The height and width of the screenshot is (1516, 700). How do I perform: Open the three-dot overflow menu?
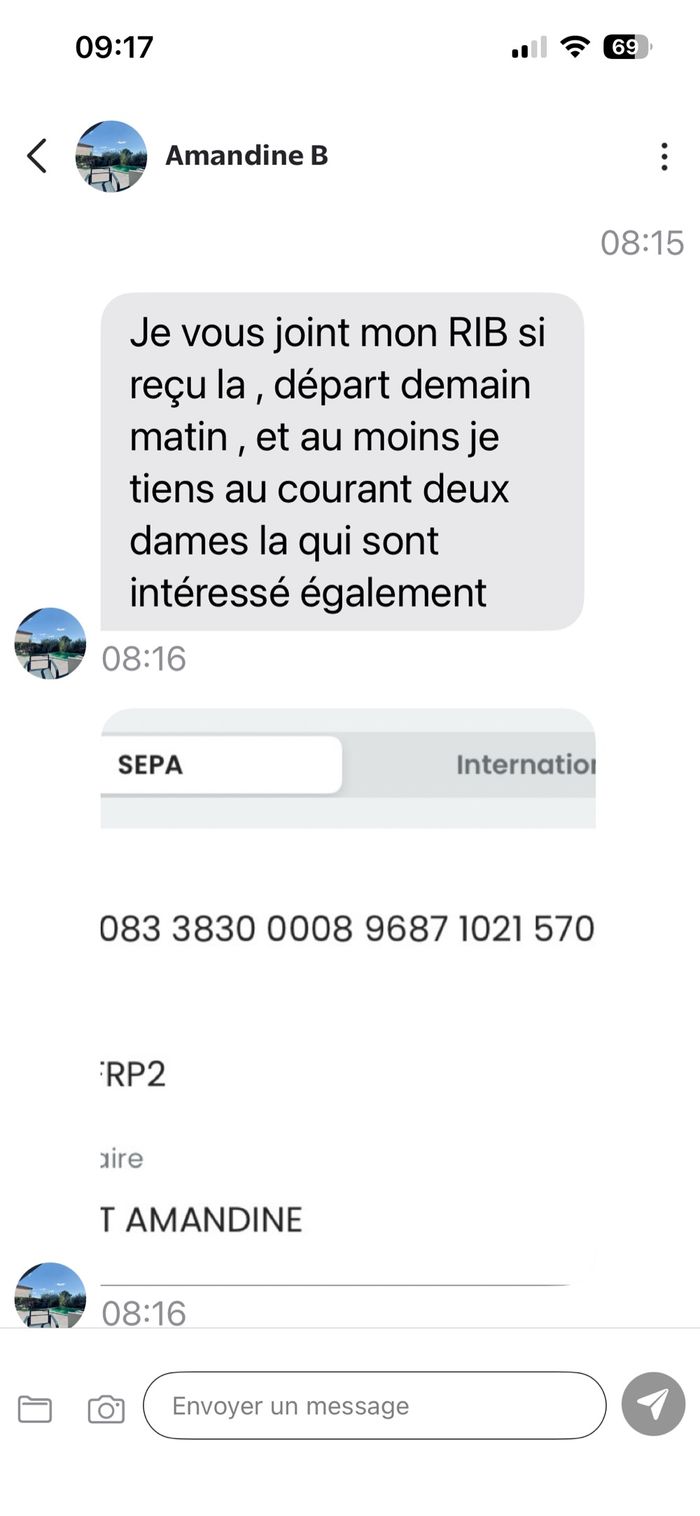pyautogui.click(x=664, y=156)
